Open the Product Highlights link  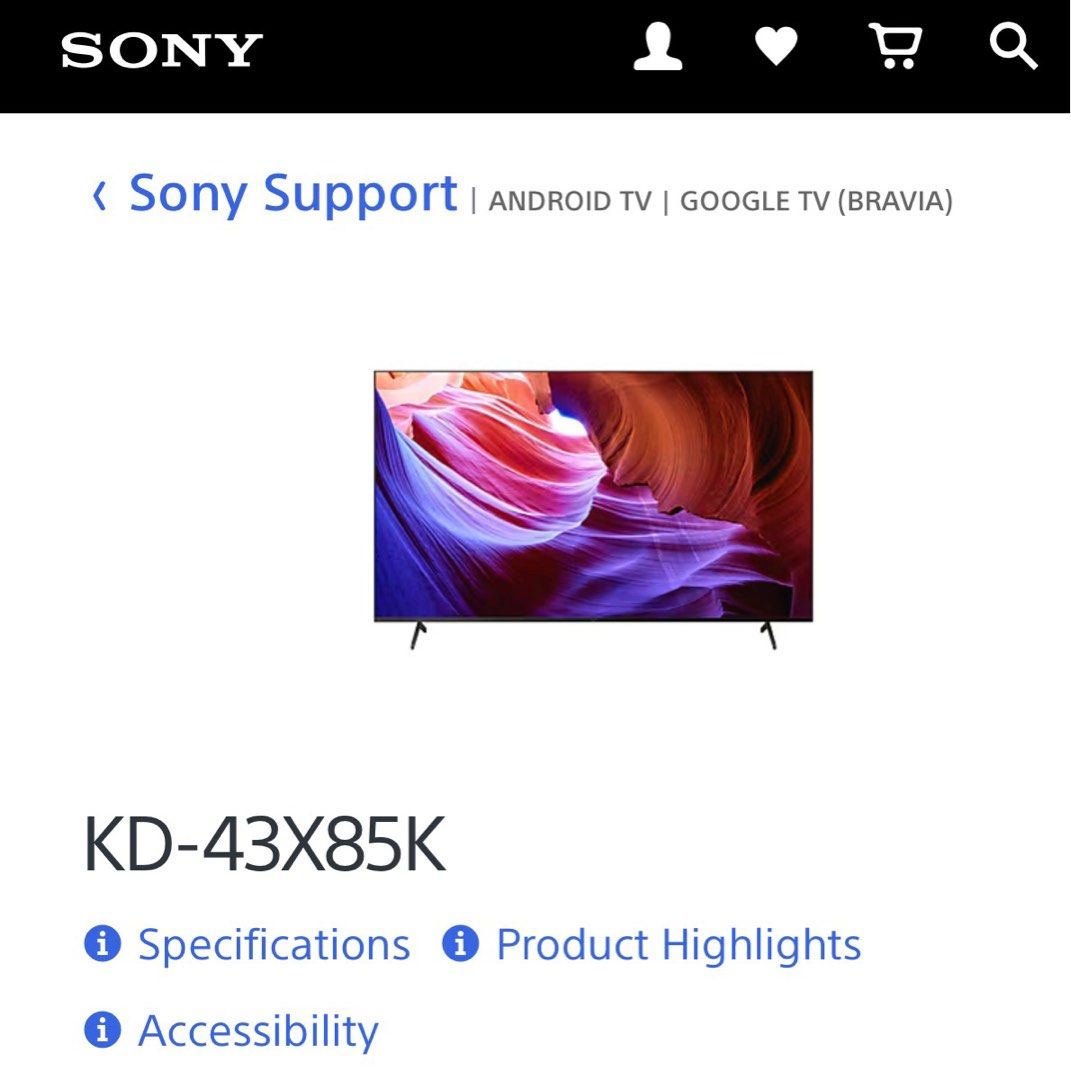click(x=676, y=944)
